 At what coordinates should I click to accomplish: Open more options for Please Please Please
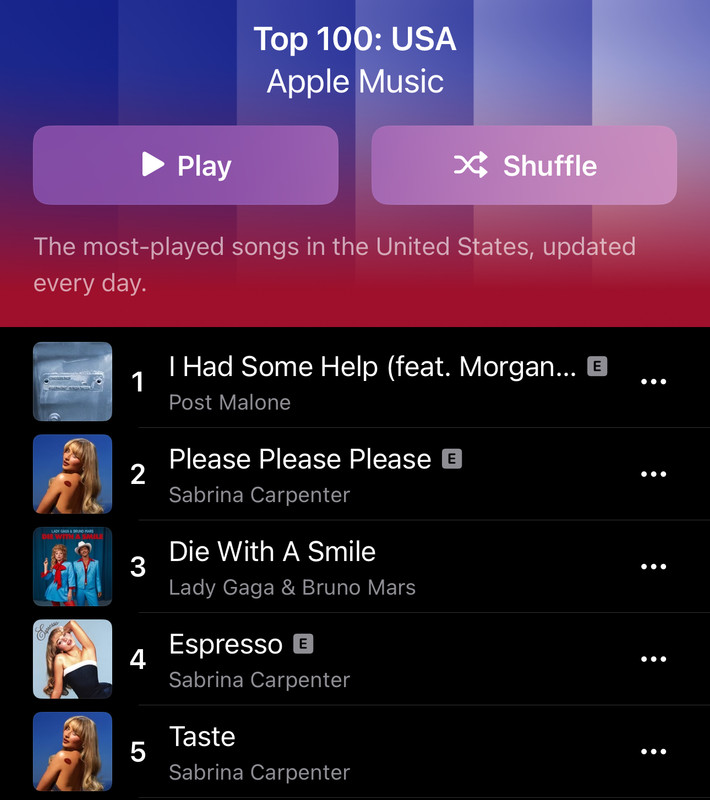653,474
